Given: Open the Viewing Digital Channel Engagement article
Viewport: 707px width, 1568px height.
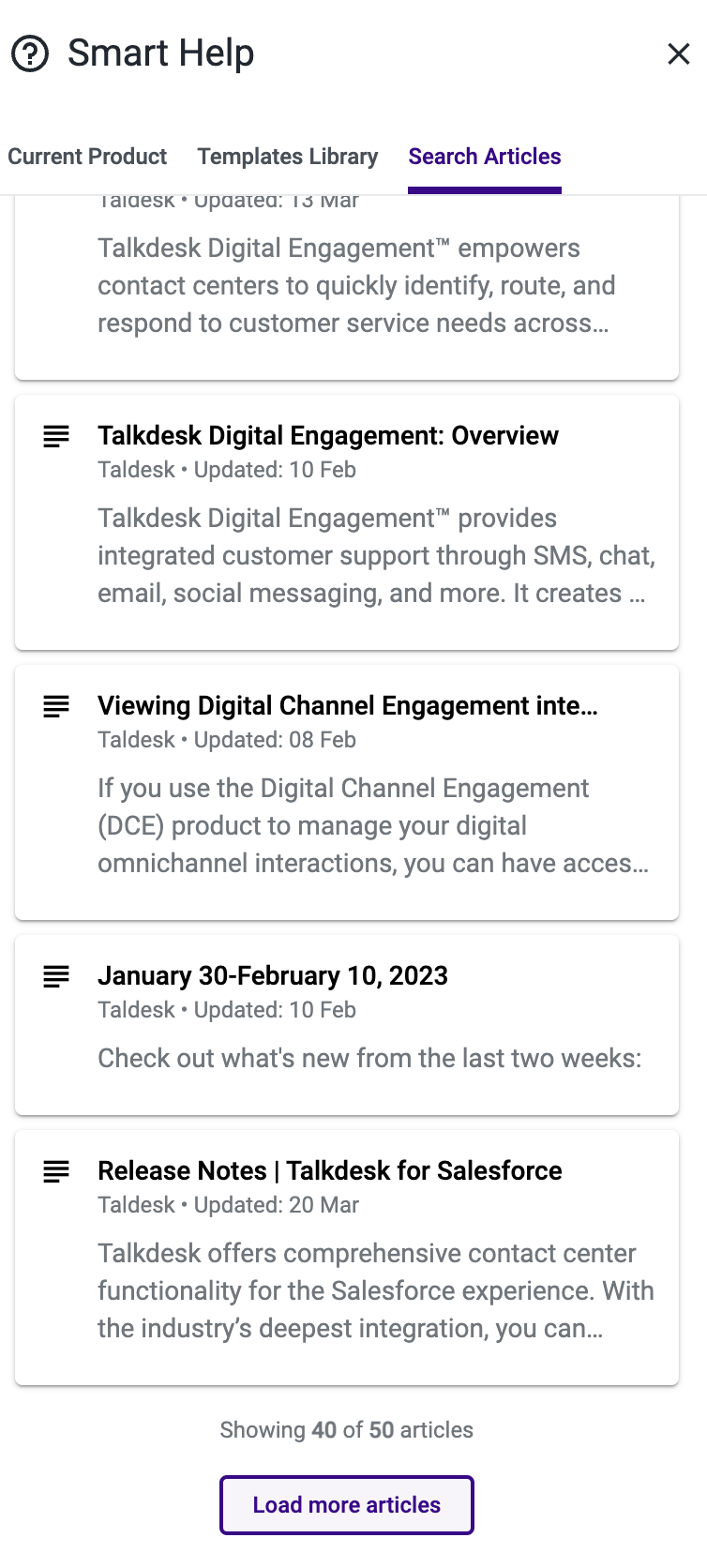Looking at the screenshot, I should [x=349, y=705].
